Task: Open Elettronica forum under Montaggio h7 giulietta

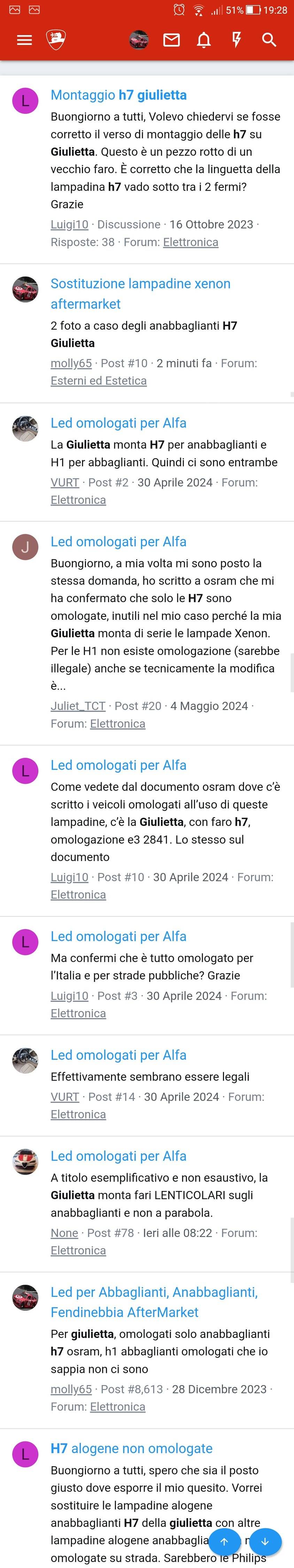Action: click(191, 242)
